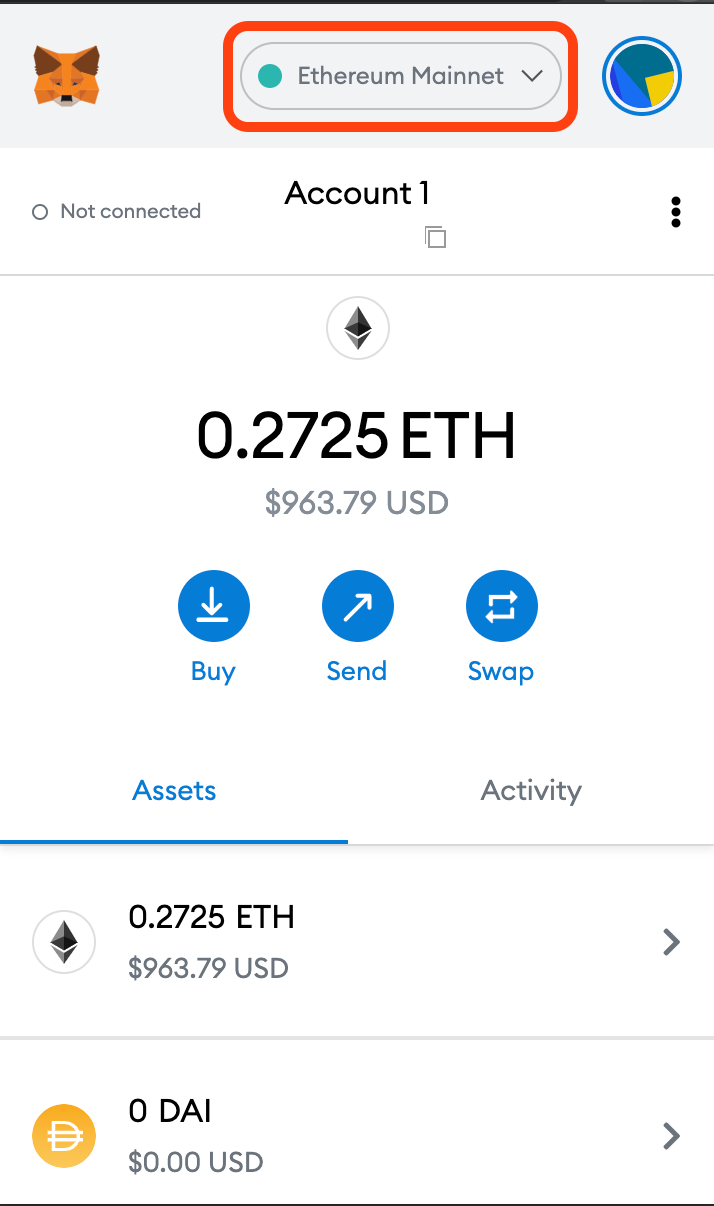Open the 0 DAI asset row
Screen dimensions: 714x1206
pyautogui.click(x=356, y=1135)
